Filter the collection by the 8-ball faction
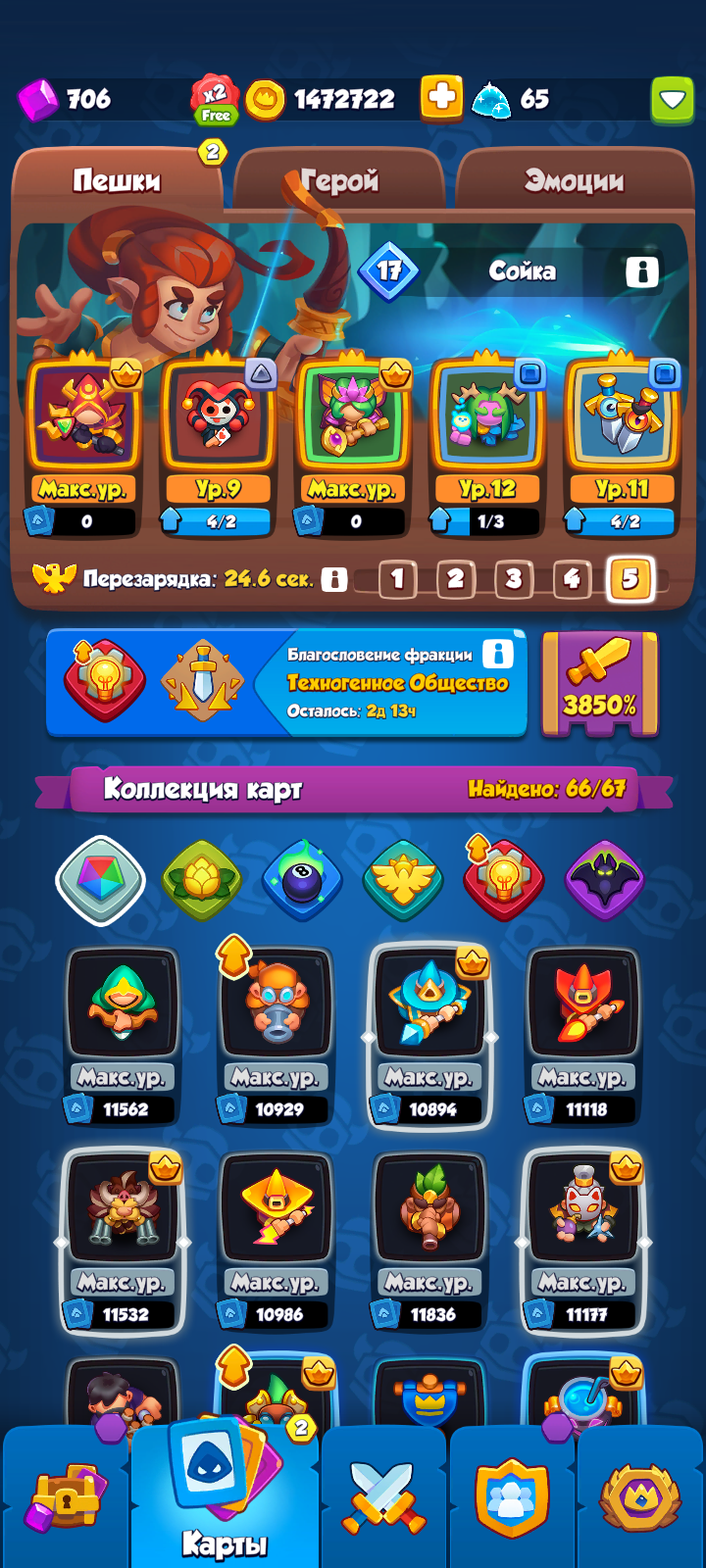 coord(302,880)
